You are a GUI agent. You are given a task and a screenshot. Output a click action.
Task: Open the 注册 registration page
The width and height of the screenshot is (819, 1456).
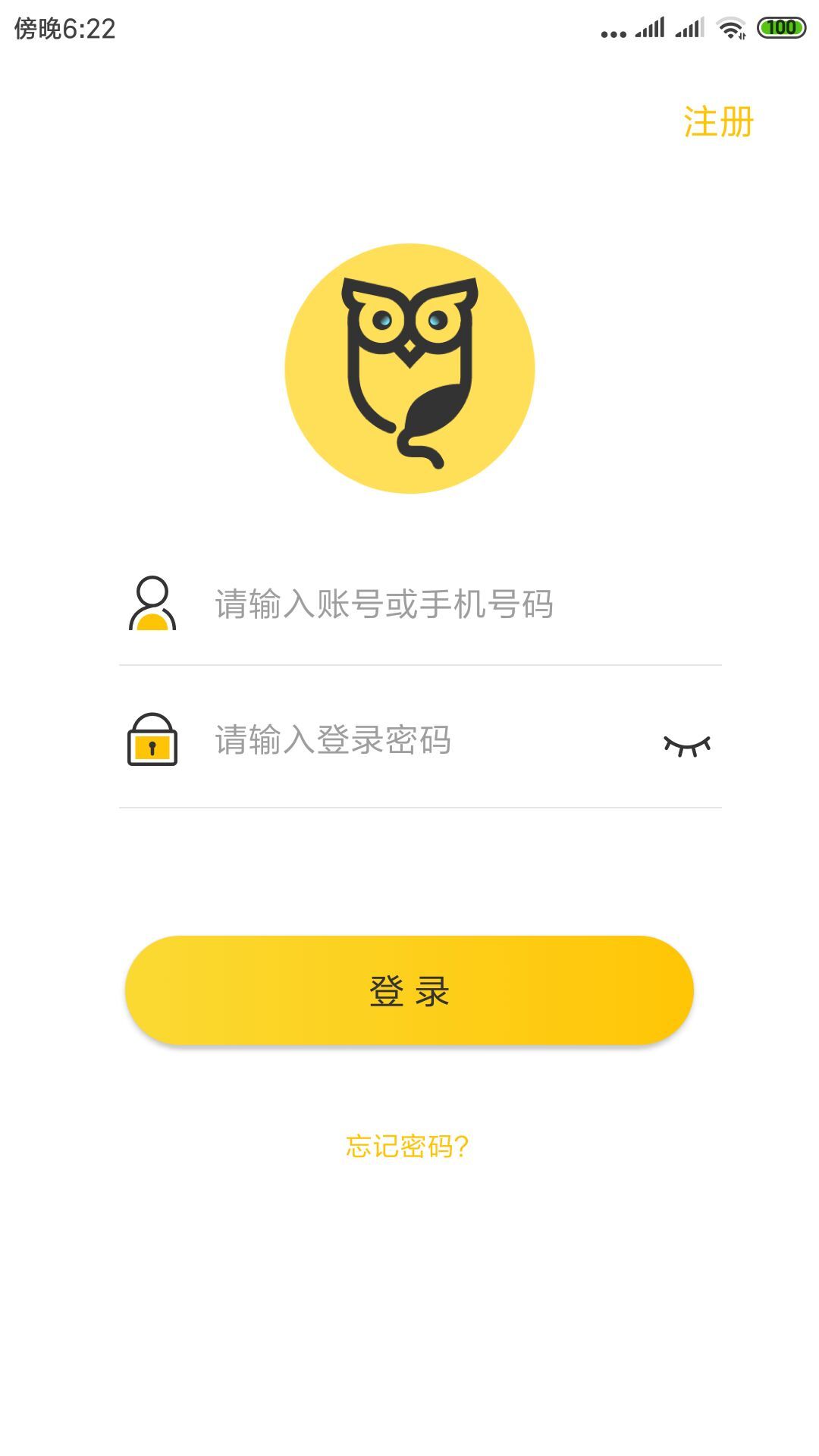pos(717,122)
